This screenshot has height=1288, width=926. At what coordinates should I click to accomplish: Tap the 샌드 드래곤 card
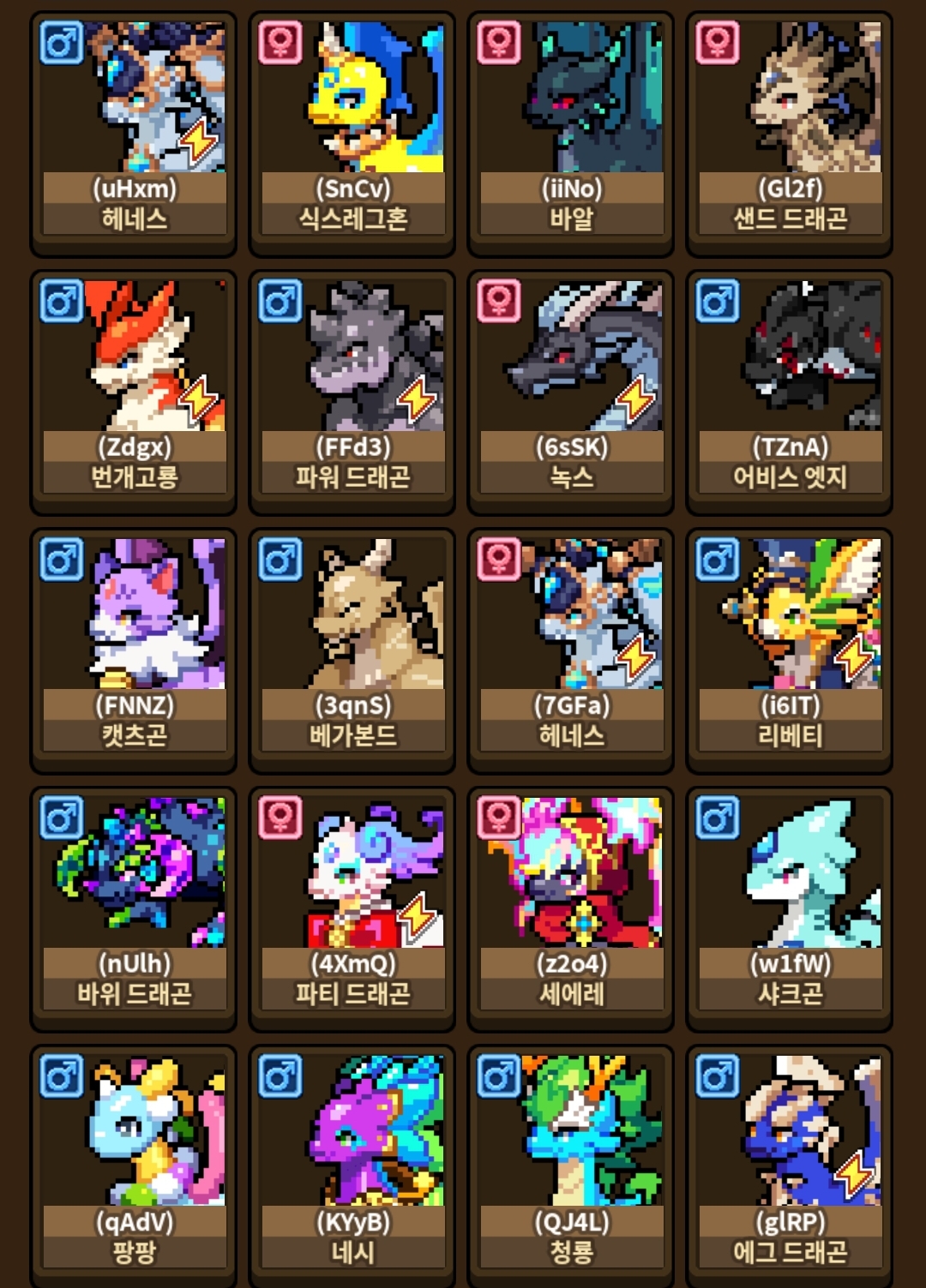(789, 133)
